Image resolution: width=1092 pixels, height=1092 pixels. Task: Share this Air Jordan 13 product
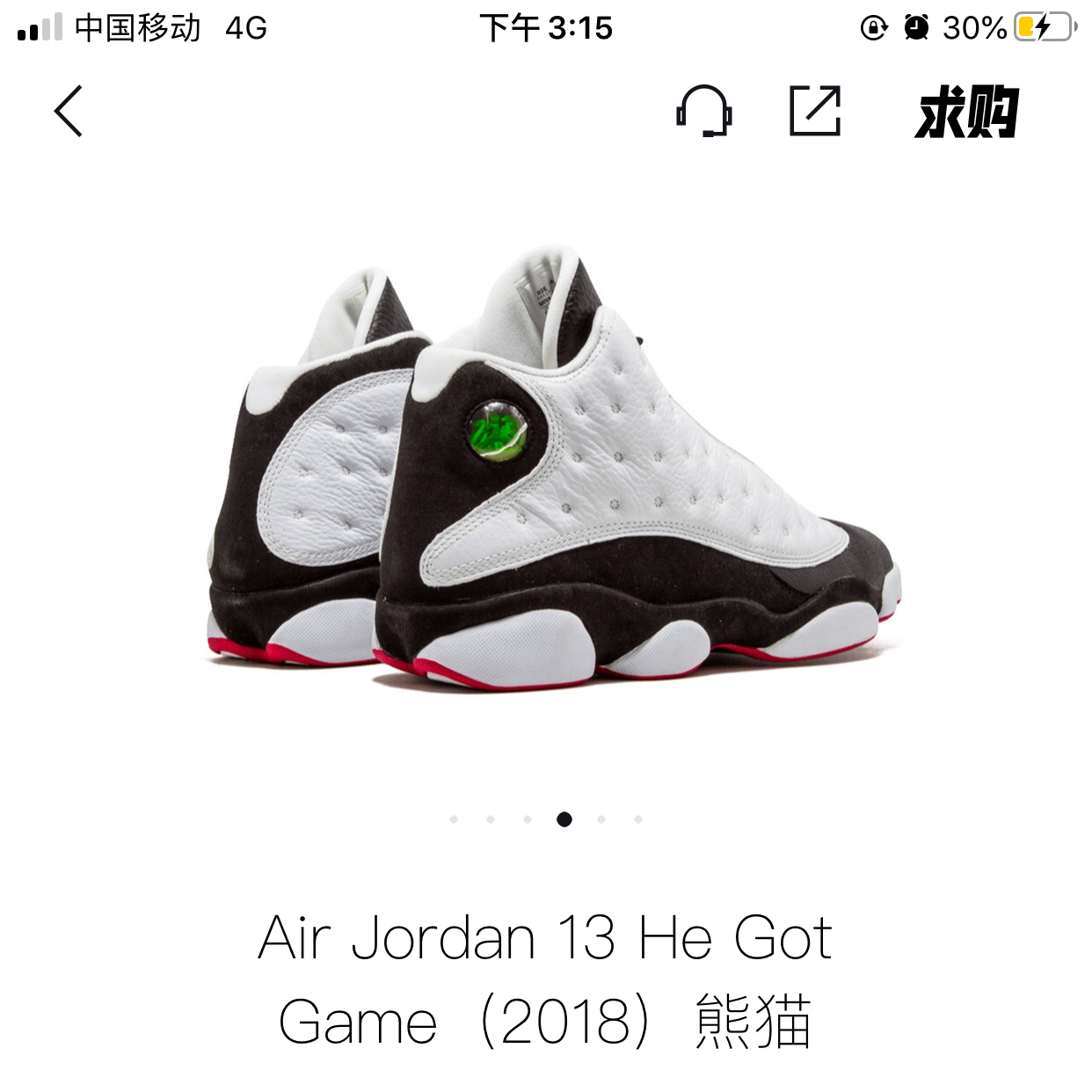pyautogui.click(x=815, y=112)
